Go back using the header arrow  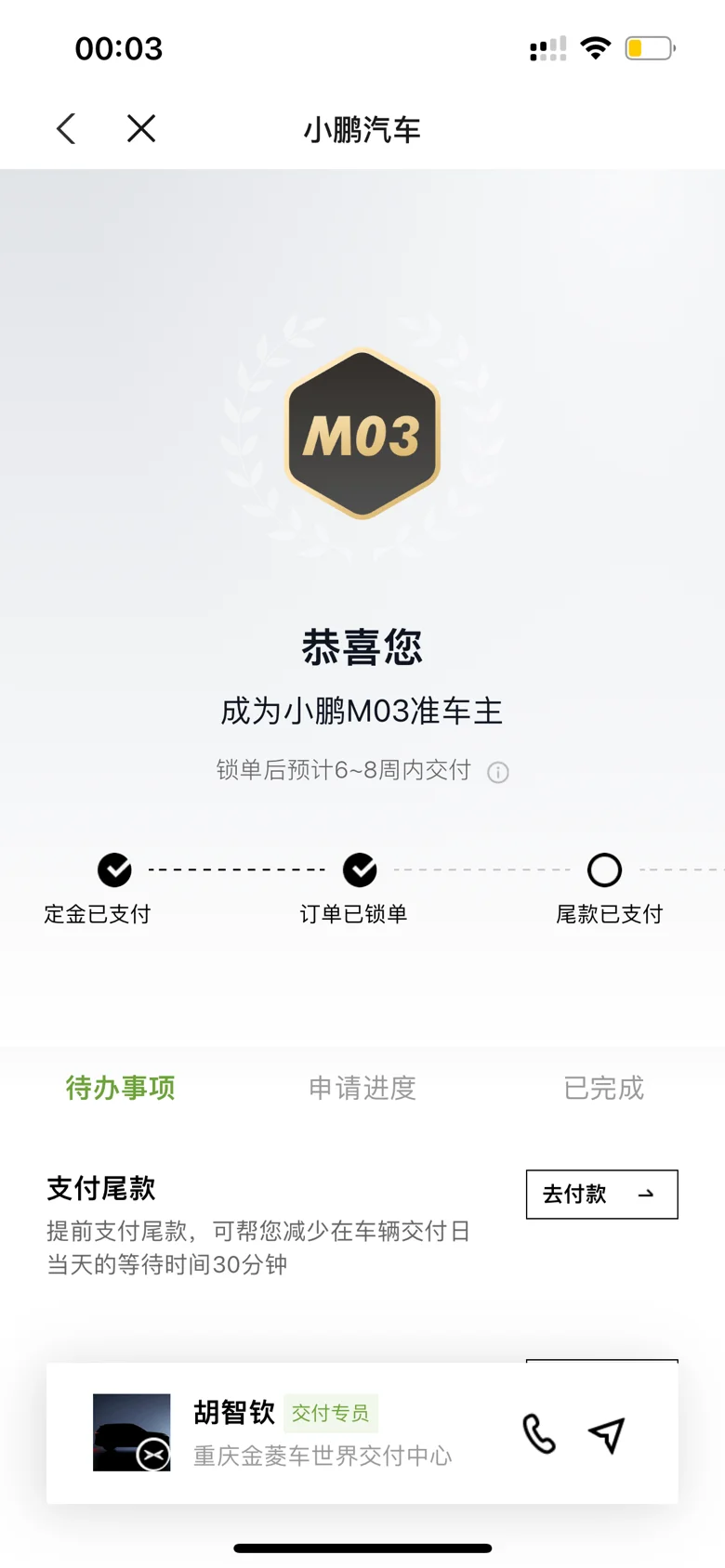[66, 128]
